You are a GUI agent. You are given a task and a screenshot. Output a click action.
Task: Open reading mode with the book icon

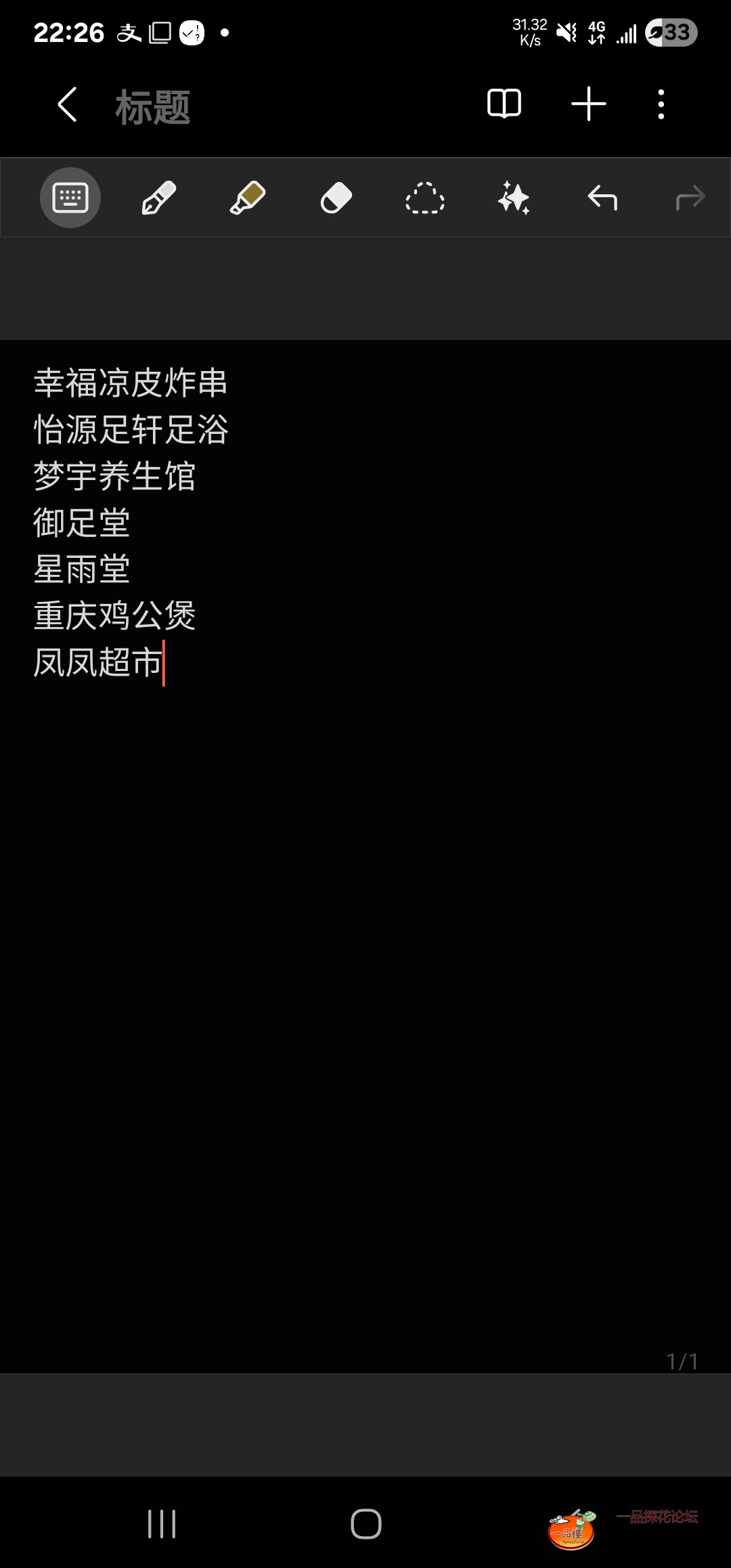pos(504,104)
